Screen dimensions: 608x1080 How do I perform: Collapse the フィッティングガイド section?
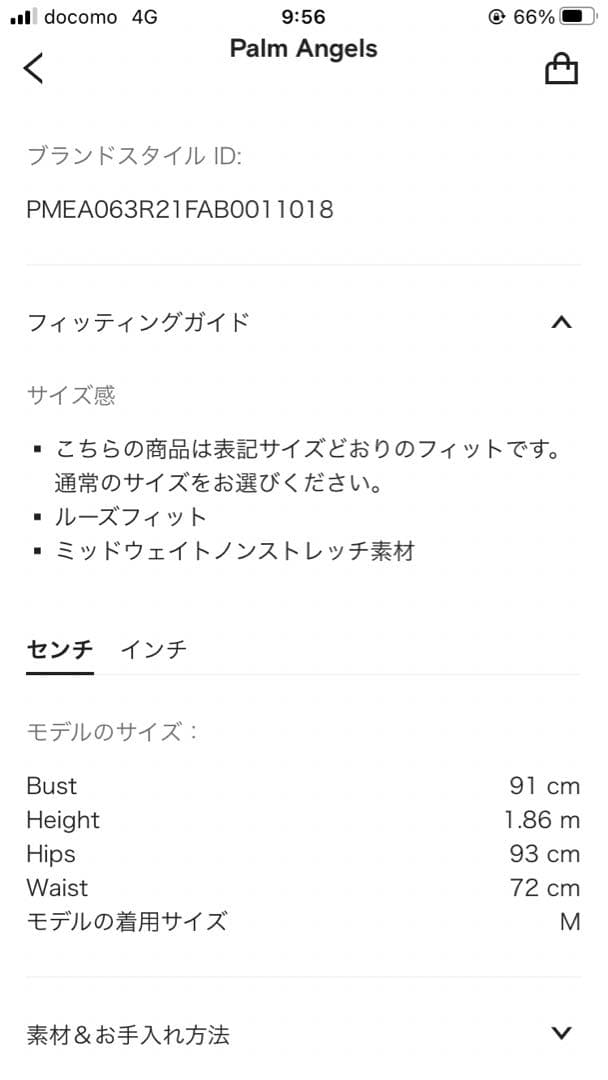pos(561,323)
